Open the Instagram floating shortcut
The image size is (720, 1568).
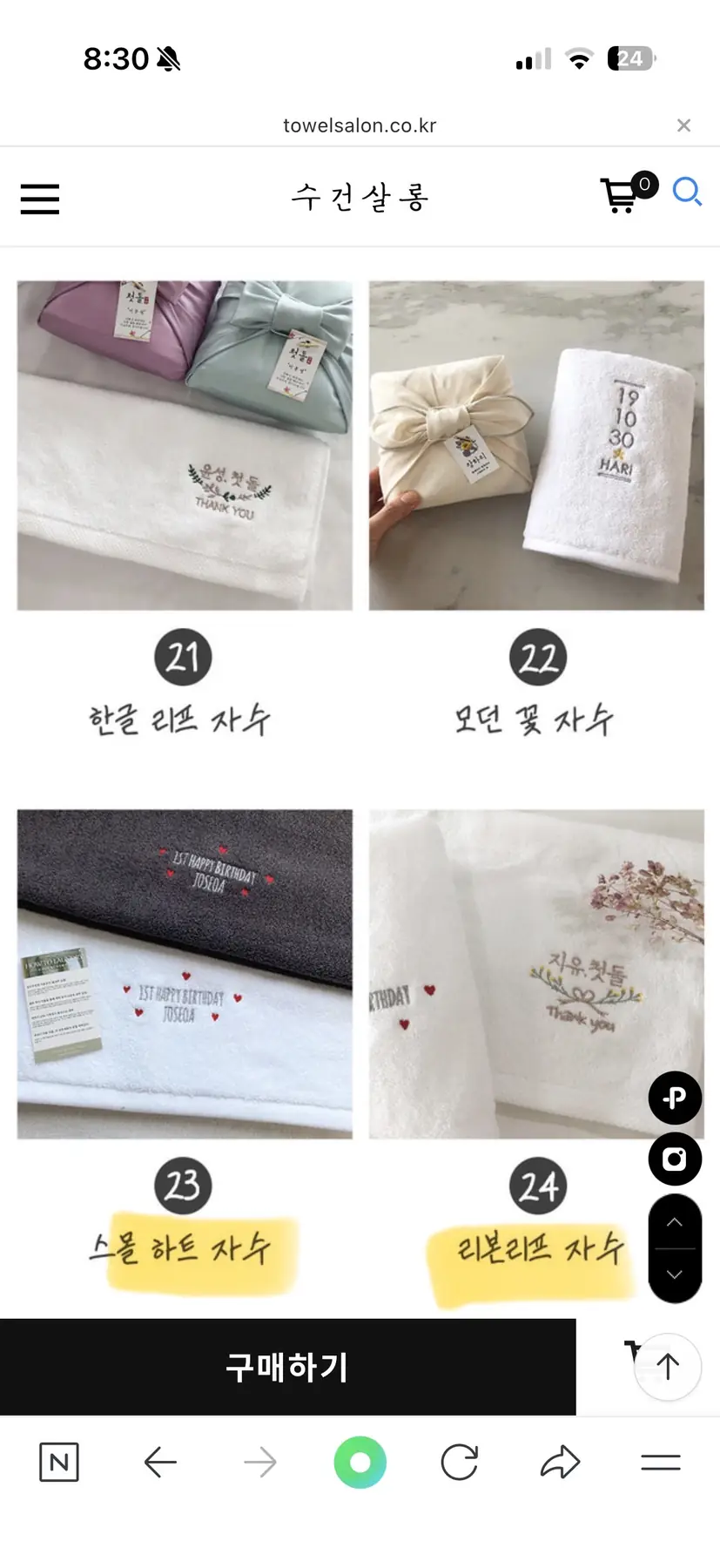point(675,1159)
